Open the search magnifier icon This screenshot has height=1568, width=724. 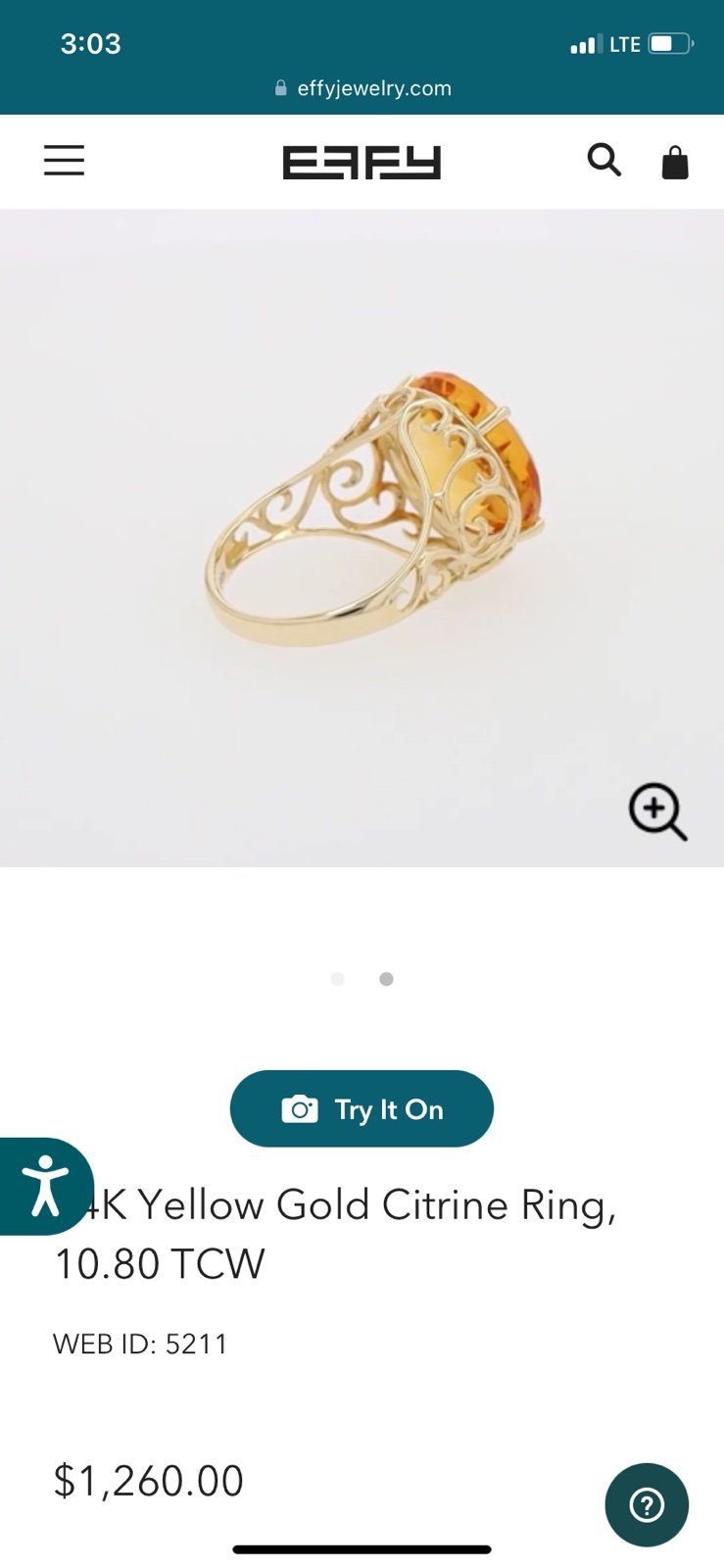tap(604, 160)
